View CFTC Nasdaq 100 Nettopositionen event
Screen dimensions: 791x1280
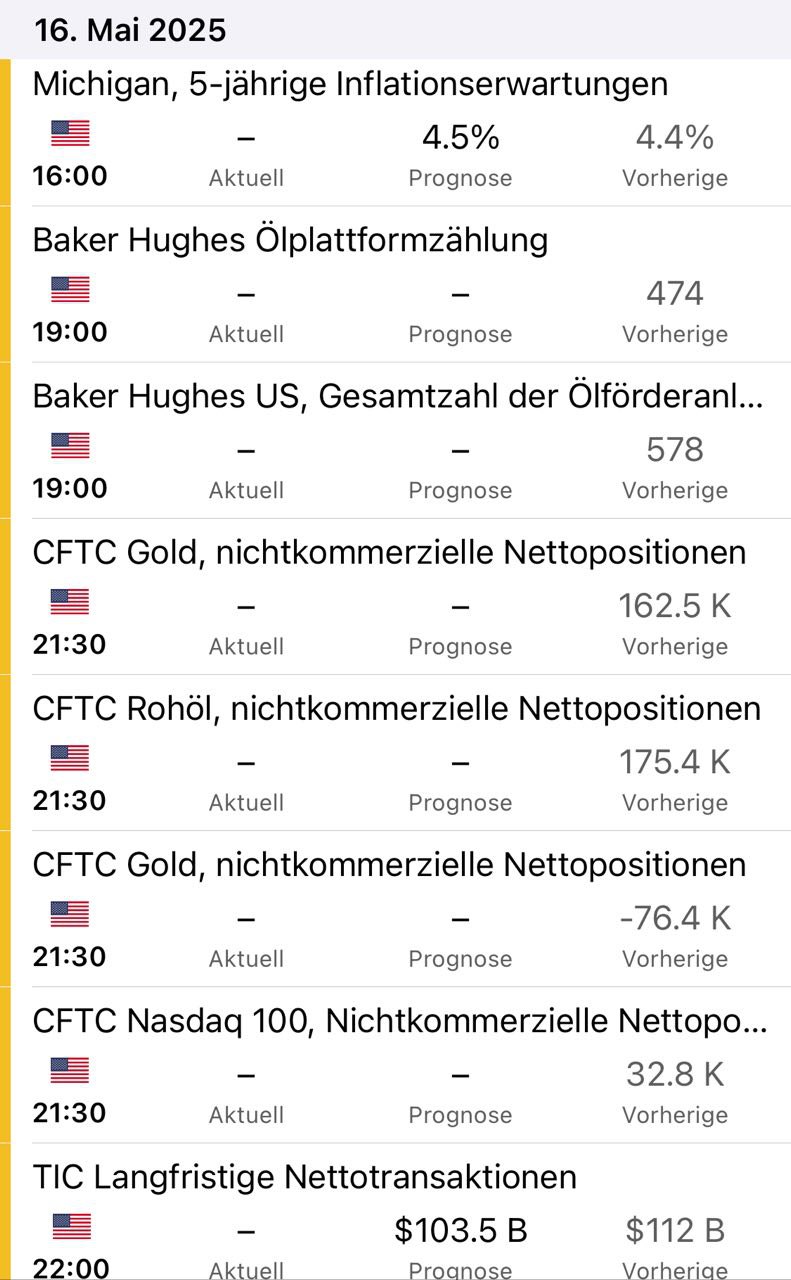[400, 1020]
